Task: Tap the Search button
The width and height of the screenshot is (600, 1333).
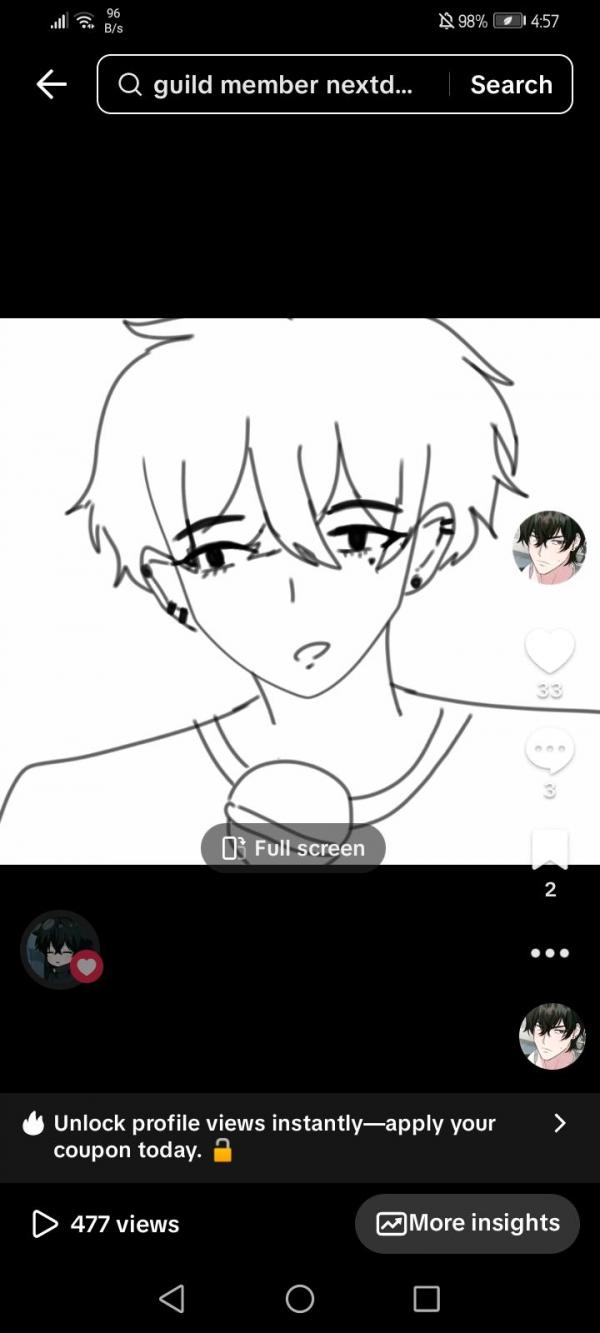Action: coord(511,85)
